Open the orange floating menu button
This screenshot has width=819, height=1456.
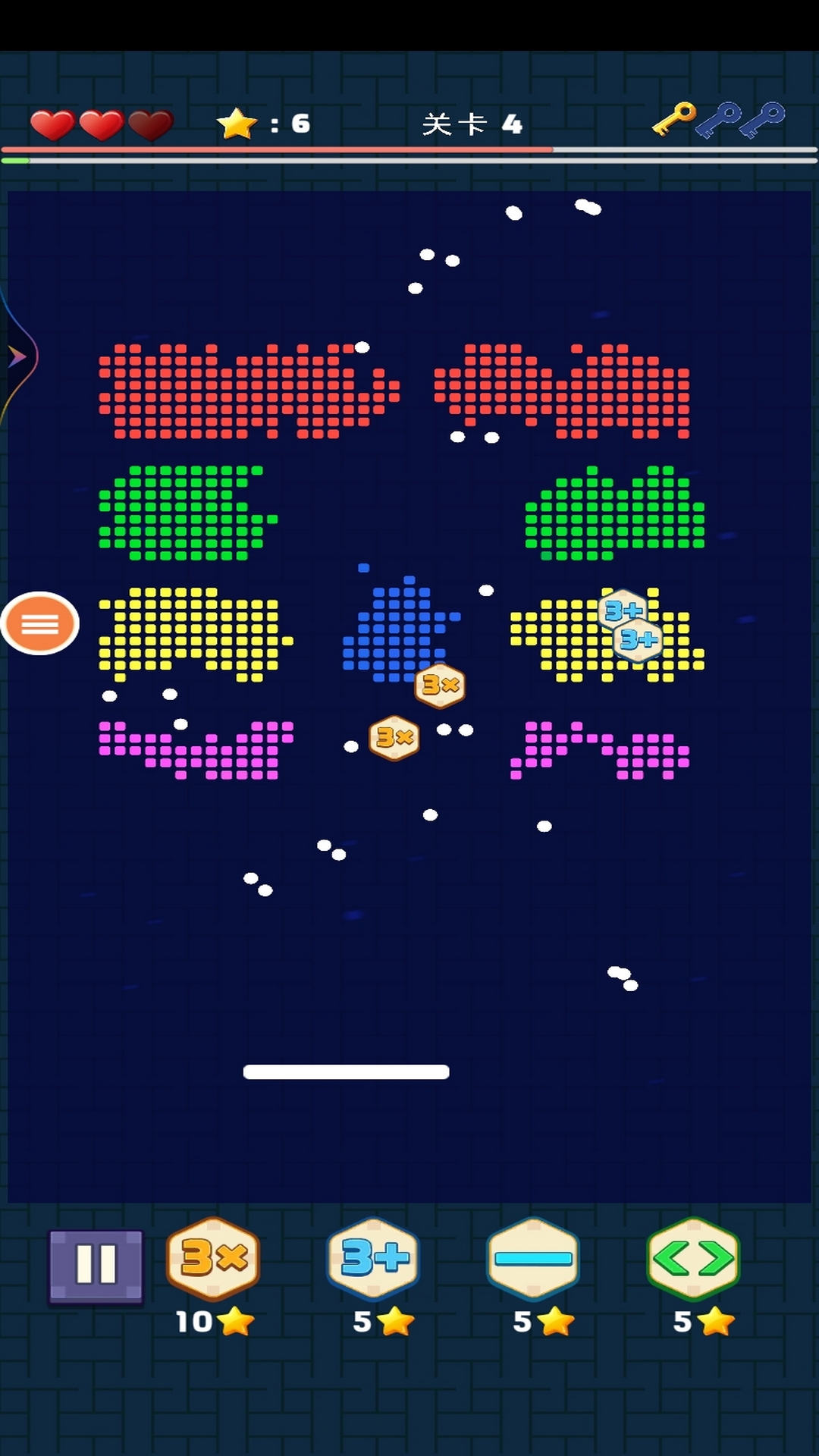click(x=40, y=623)
